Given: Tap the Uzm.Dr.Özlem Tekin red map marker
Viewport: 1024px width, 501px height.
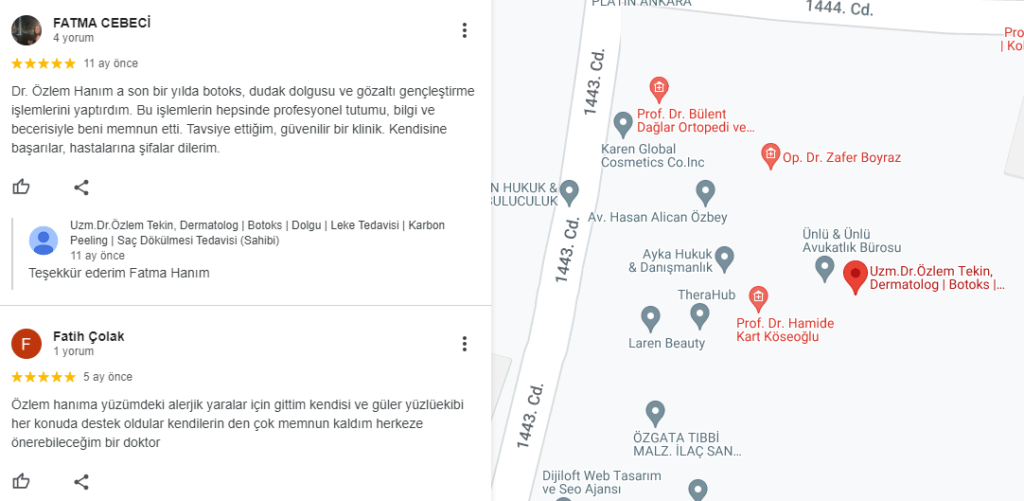Looking at the screenshot, I should click(x=855, y=275).
